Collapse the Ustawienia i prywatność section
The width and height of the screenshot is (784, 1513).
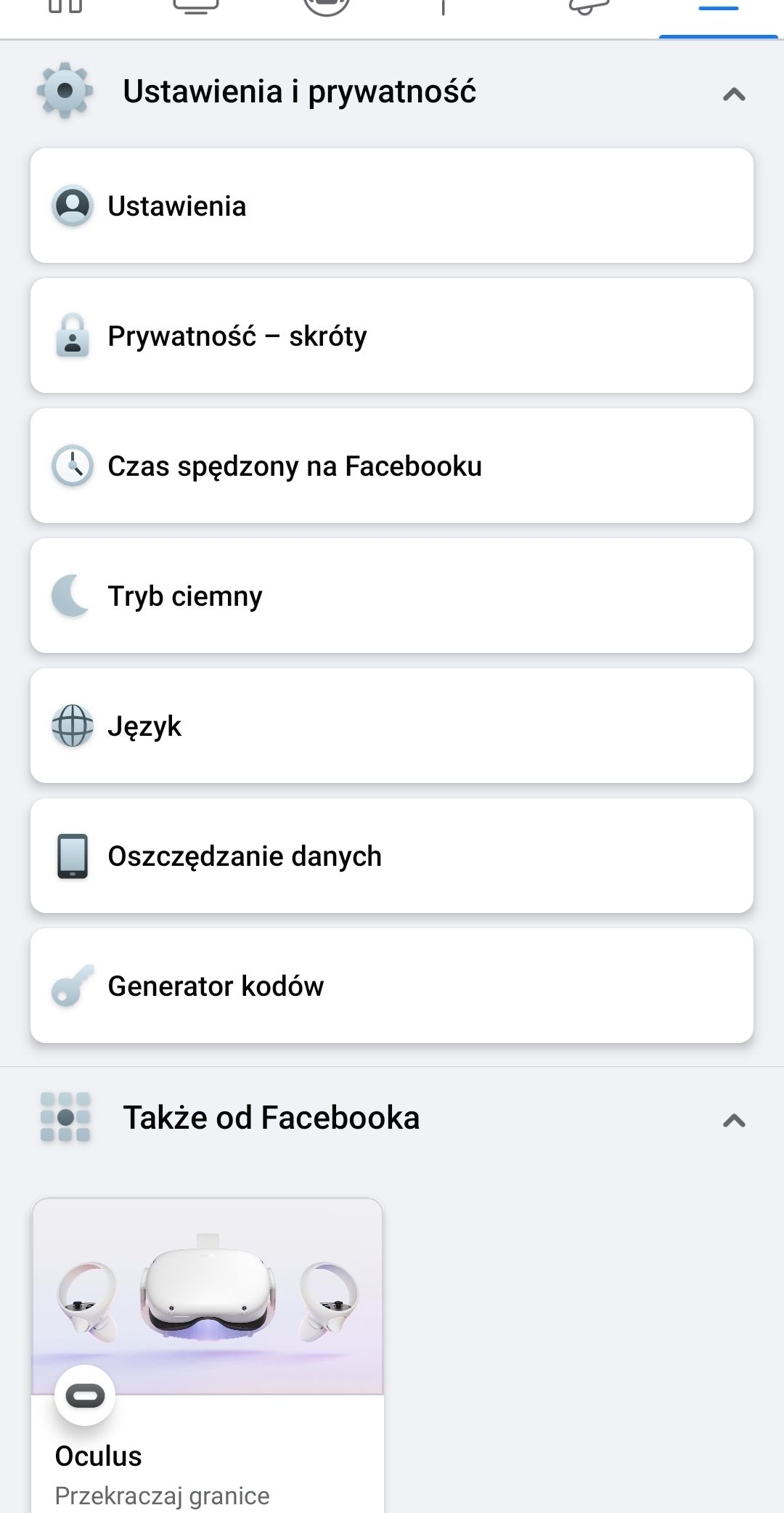pyautogui.click(x=734, y=94)
